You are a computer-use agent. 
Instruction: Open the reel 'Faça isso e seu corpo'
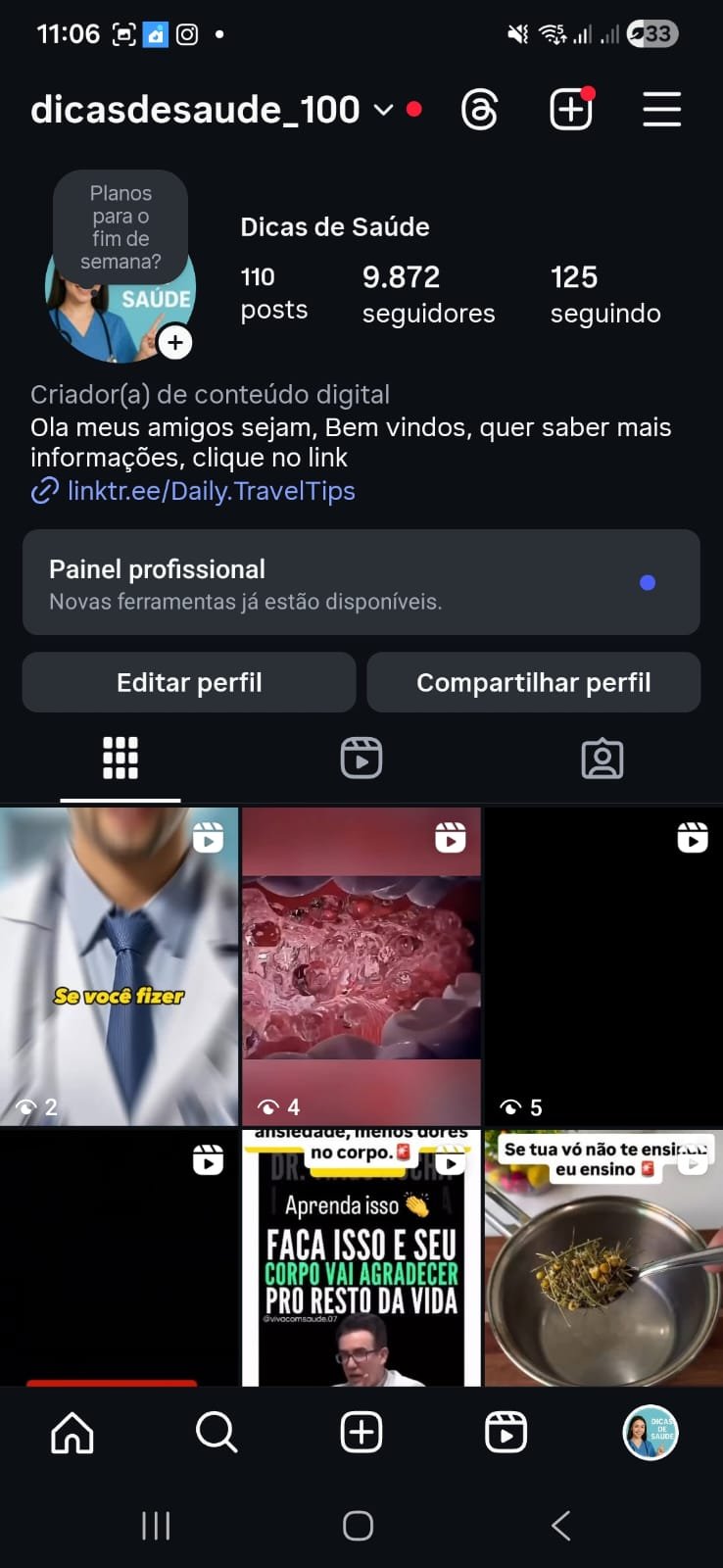tap(361, 1259)
